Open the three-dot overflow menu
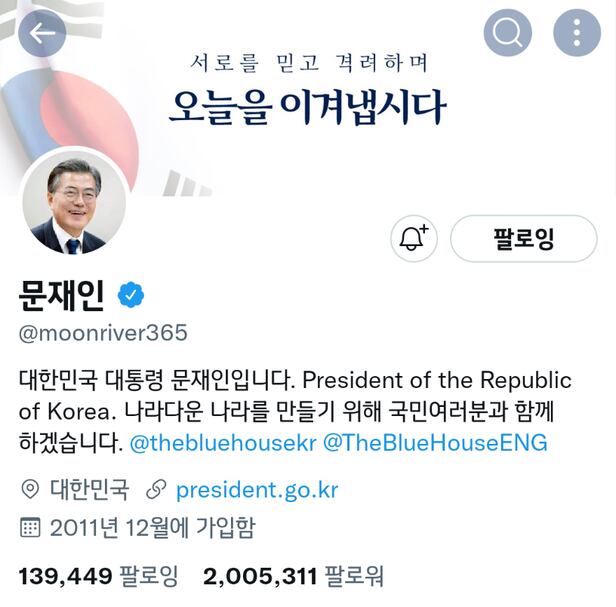This screenshot has height=607, width=616. point(577,33)
